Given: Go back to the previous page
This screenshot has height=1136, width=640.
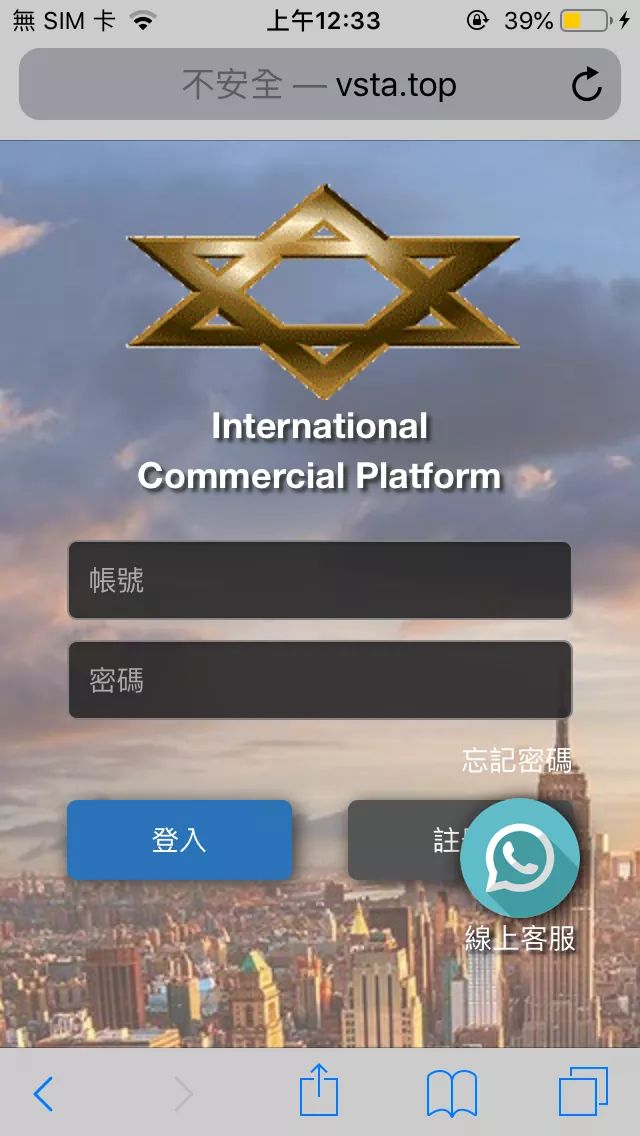Looking at the screenshot, I should tap(43, 1094).
